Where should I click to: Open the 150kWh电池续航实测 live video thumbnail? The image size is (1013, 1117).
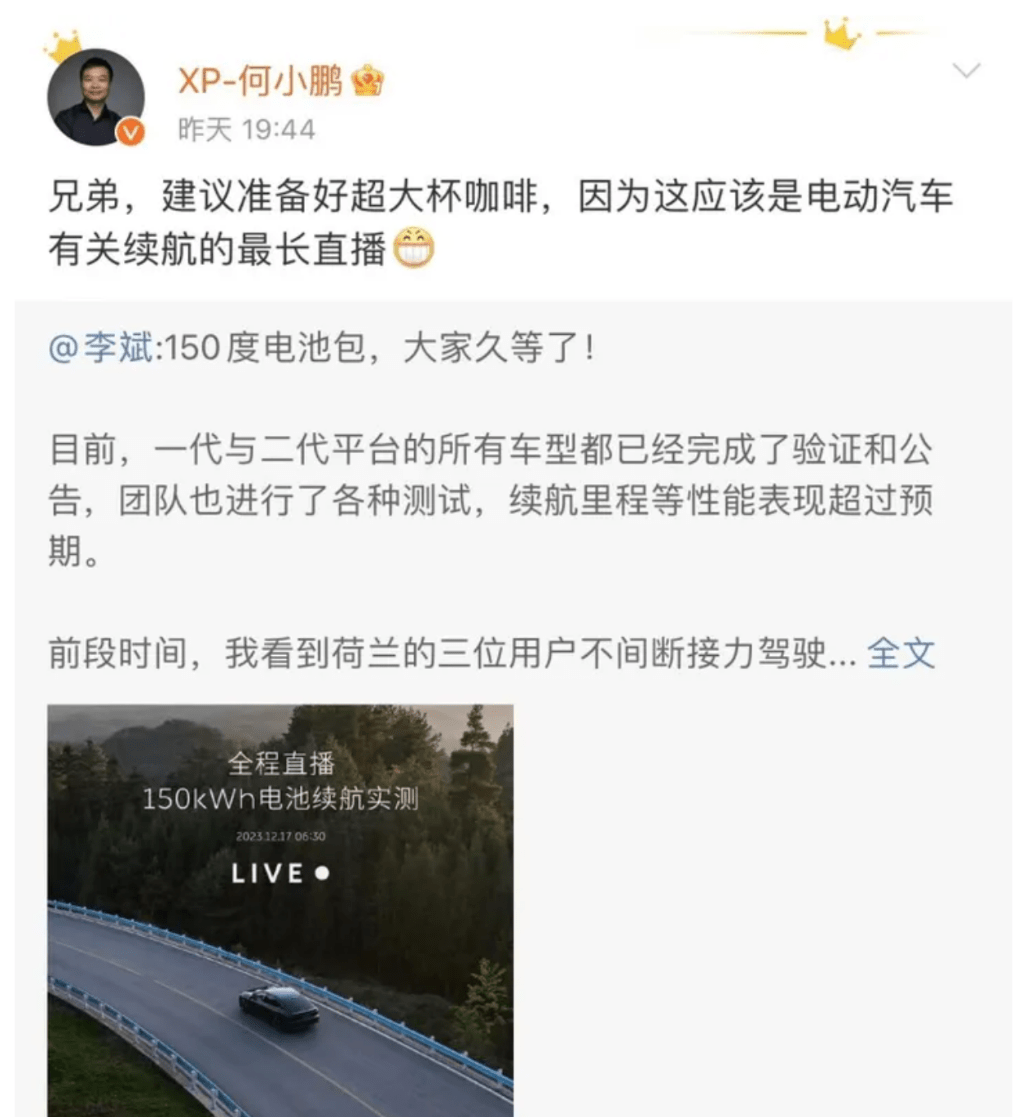pyautogui.click(x=280, y=910)
